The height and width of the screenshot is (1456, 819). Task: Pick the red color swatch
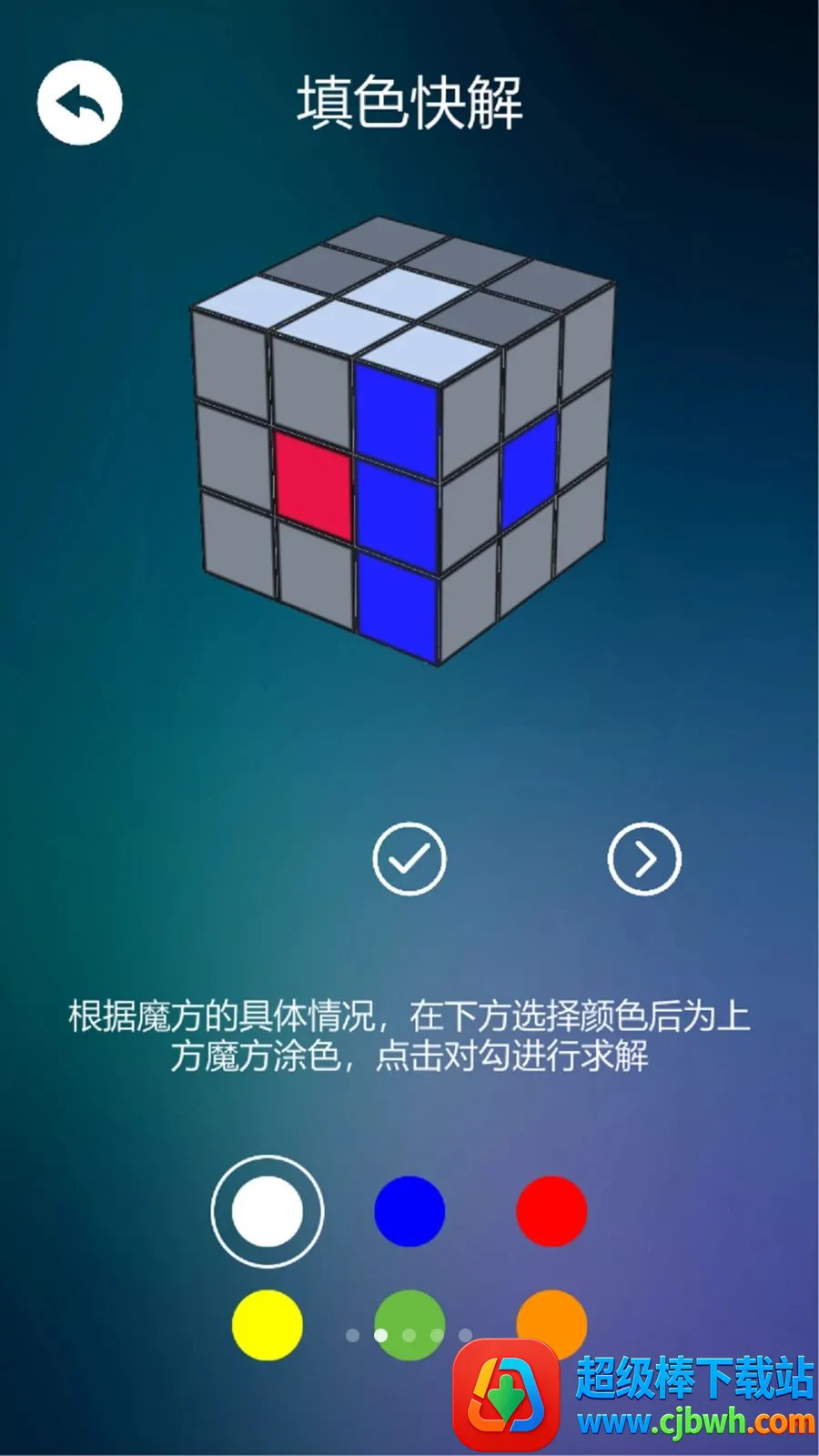(551, 1211)
